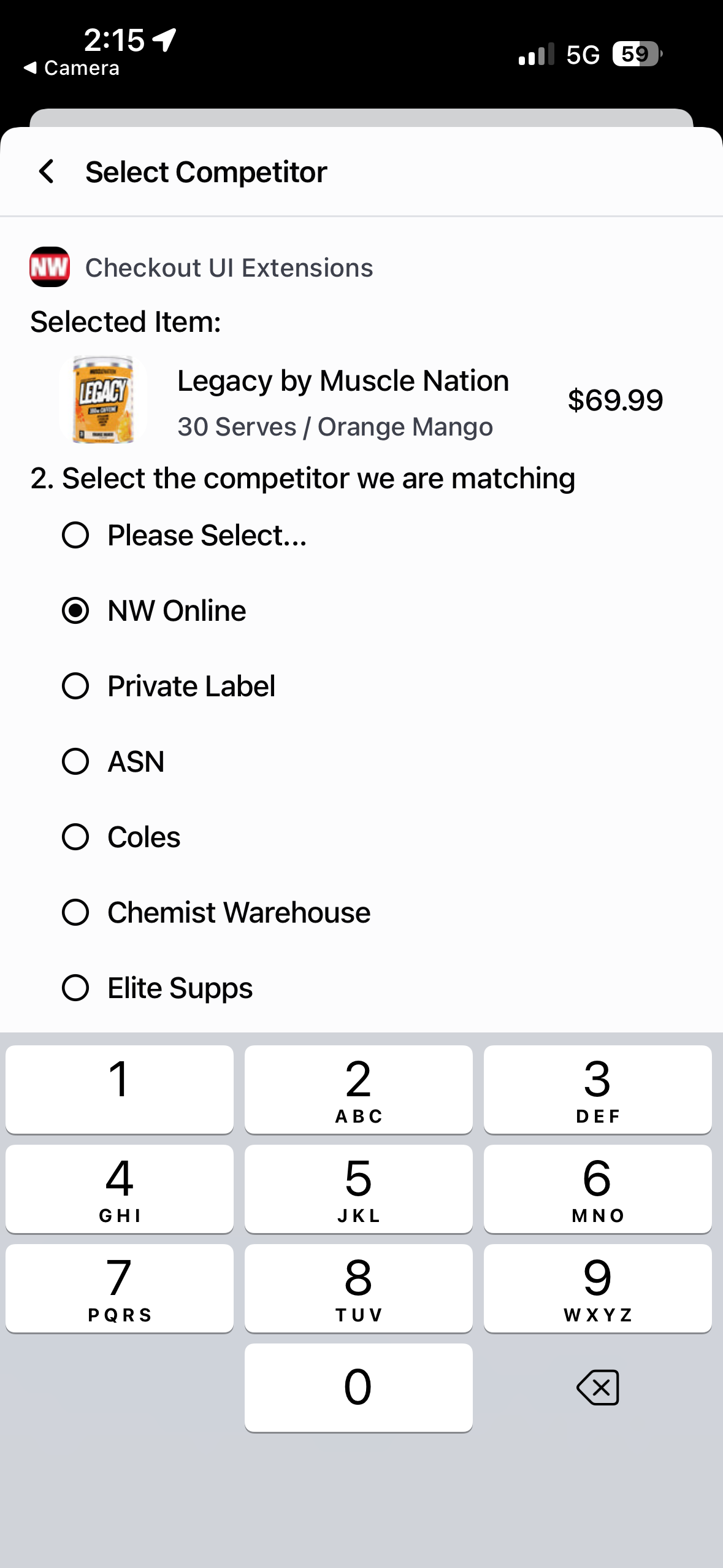Select the Please Select... option
723x1568 pixels.
[x=75, y=535]
